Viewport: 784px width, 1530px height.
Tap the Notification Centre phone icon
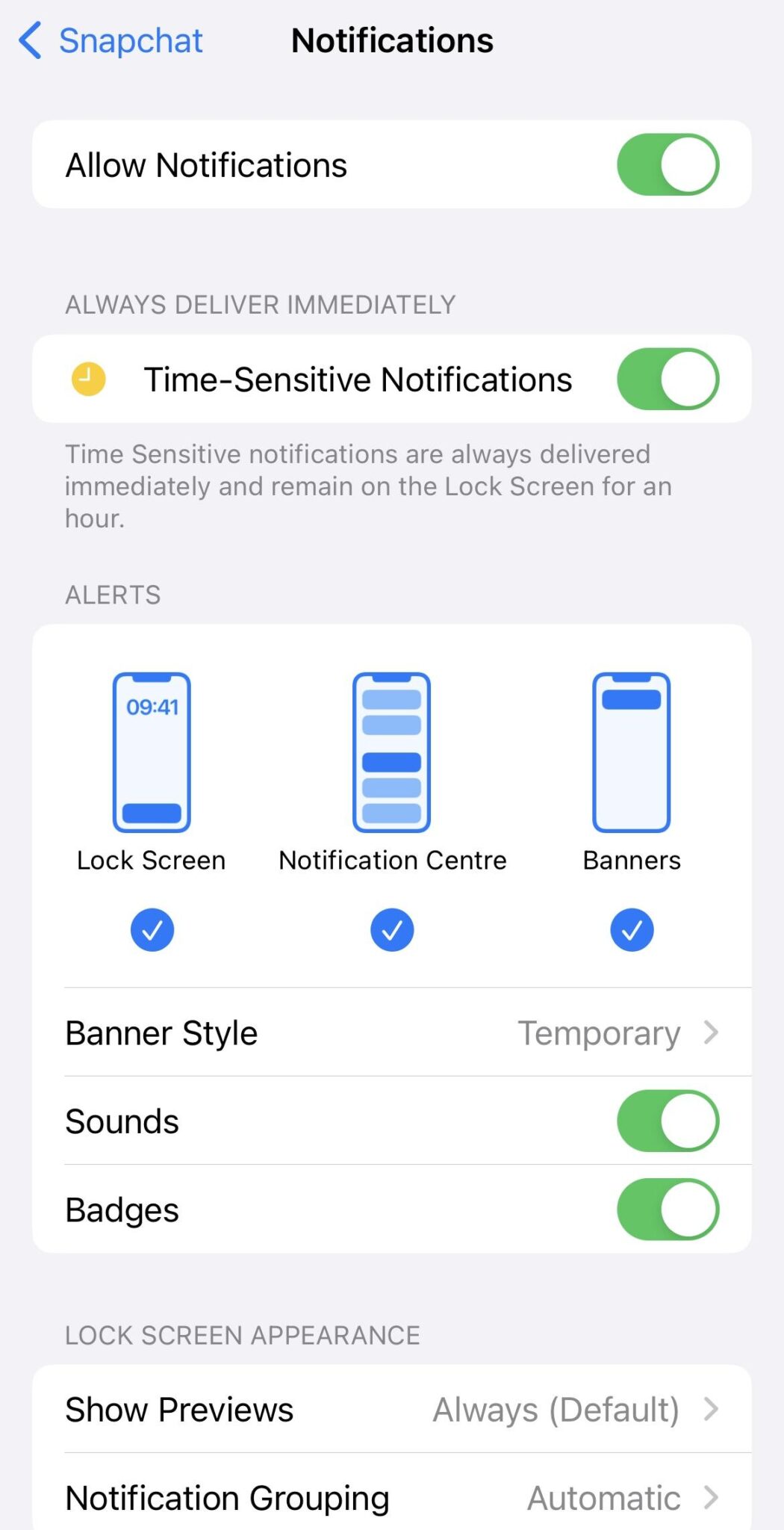point(391,753)
